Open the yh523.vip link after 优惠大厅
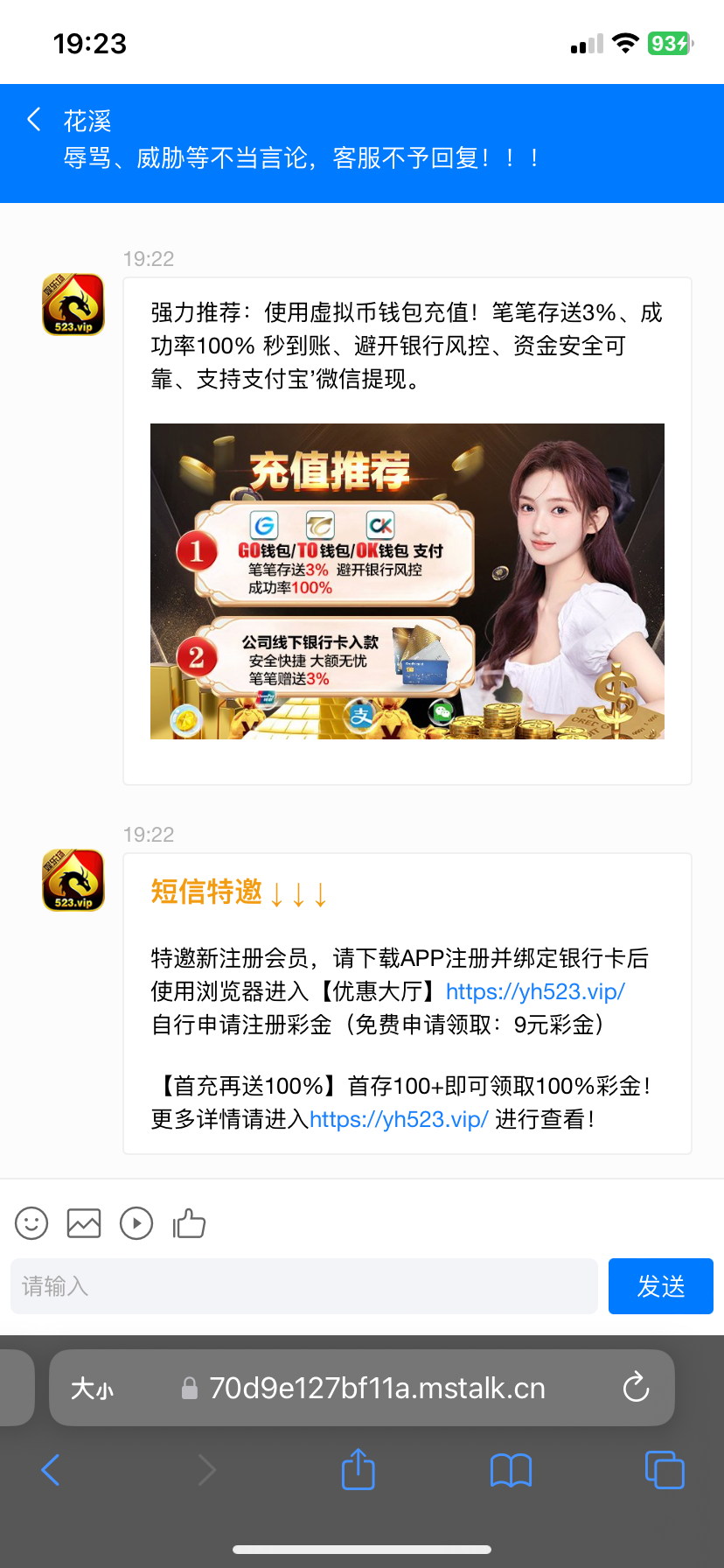The image size is (724, 1568). (x=535, y=991)
